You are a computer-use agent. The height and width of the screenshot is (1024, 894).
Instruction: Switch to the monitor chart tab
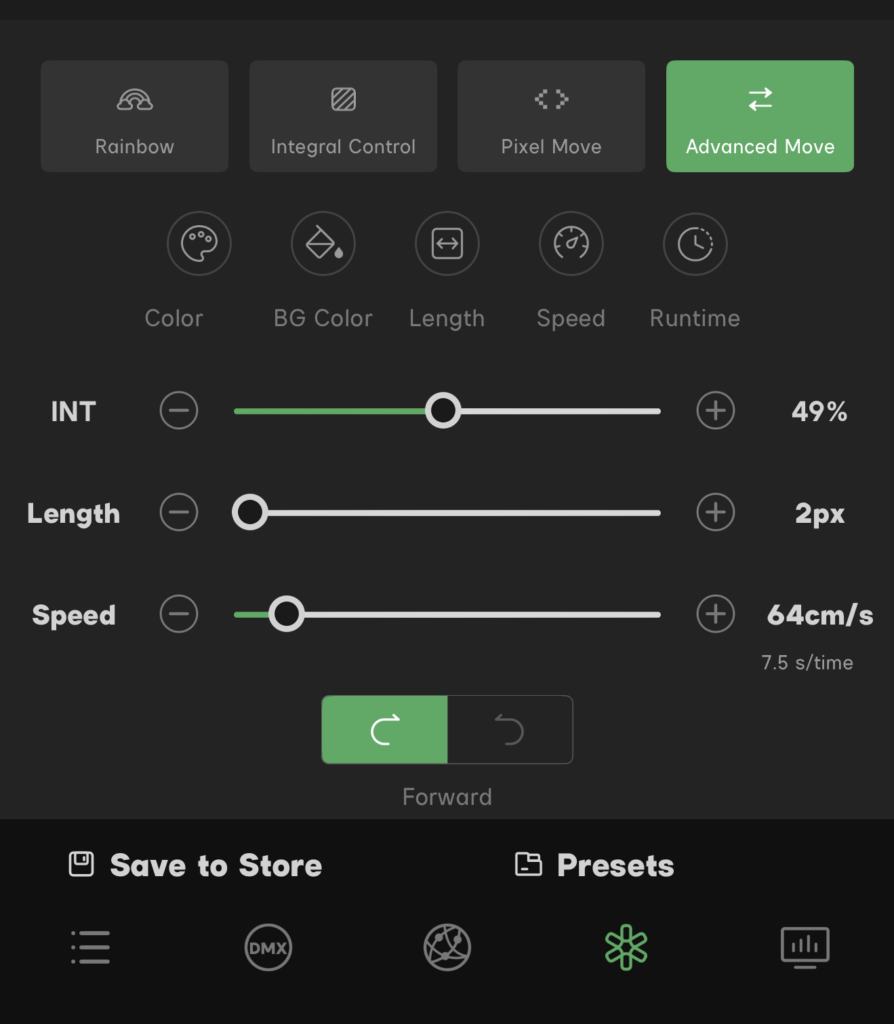(805, 947)
